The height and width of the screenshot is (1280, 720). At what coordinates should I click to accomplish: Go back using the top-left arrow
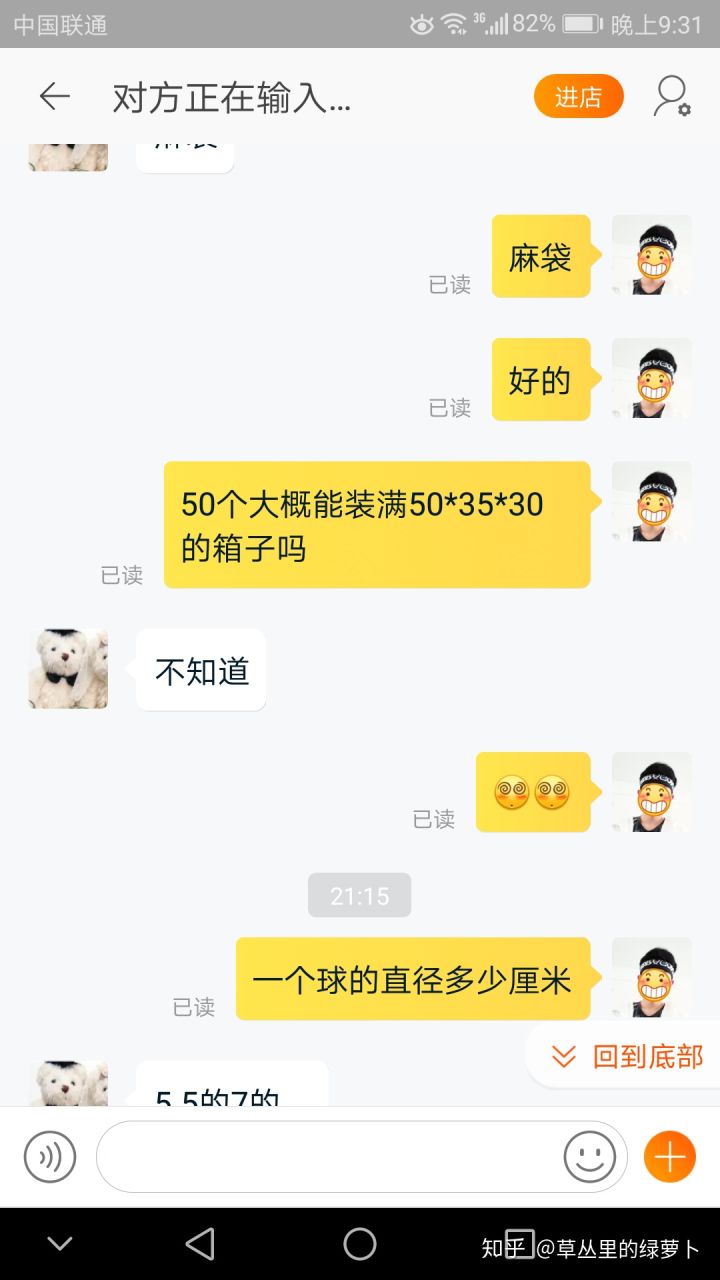point(54,97)
